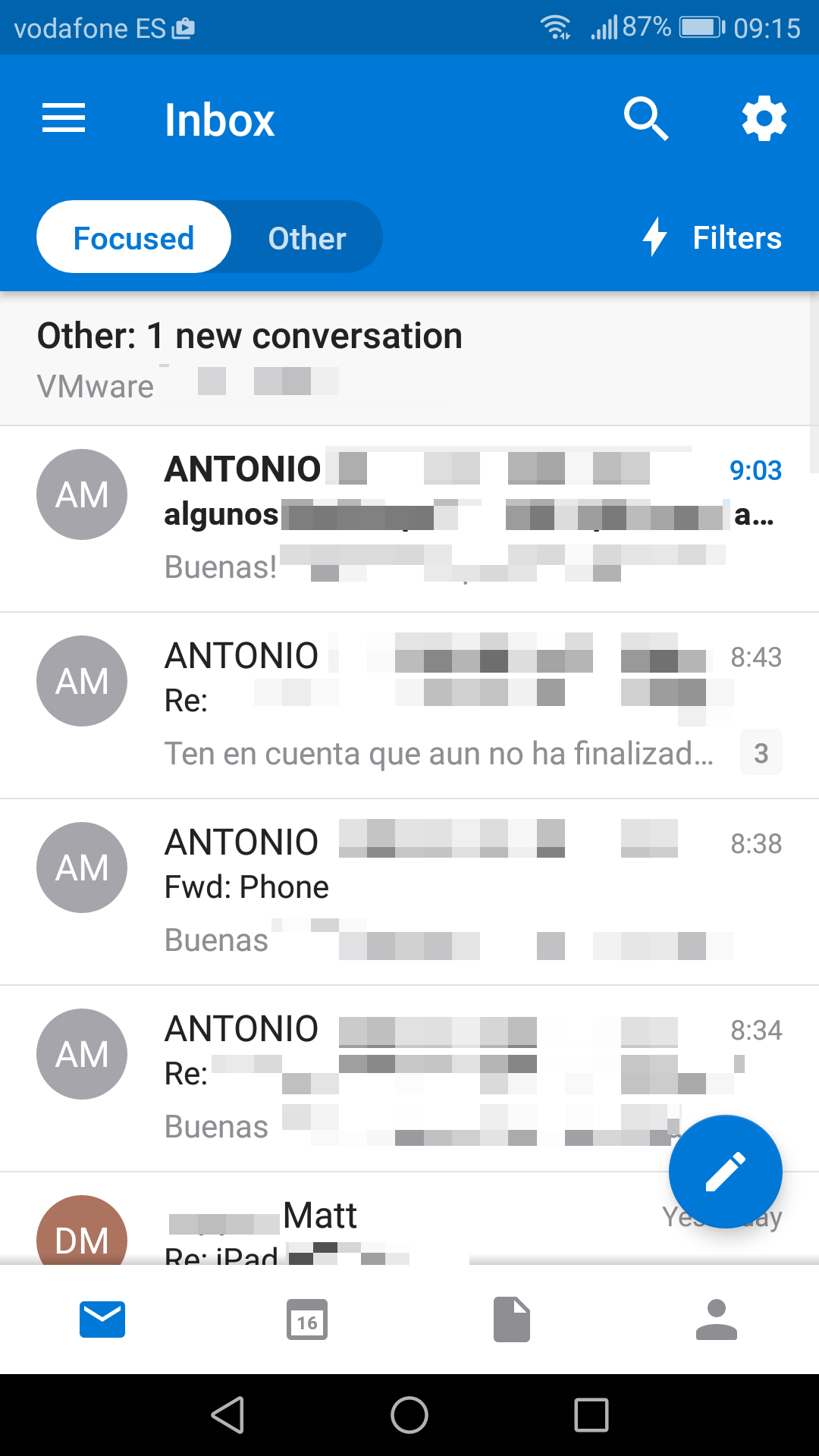The width and height of the screenshot is (819, 1456).
Task: Tap the system back button
Action: coord(227,1415)
